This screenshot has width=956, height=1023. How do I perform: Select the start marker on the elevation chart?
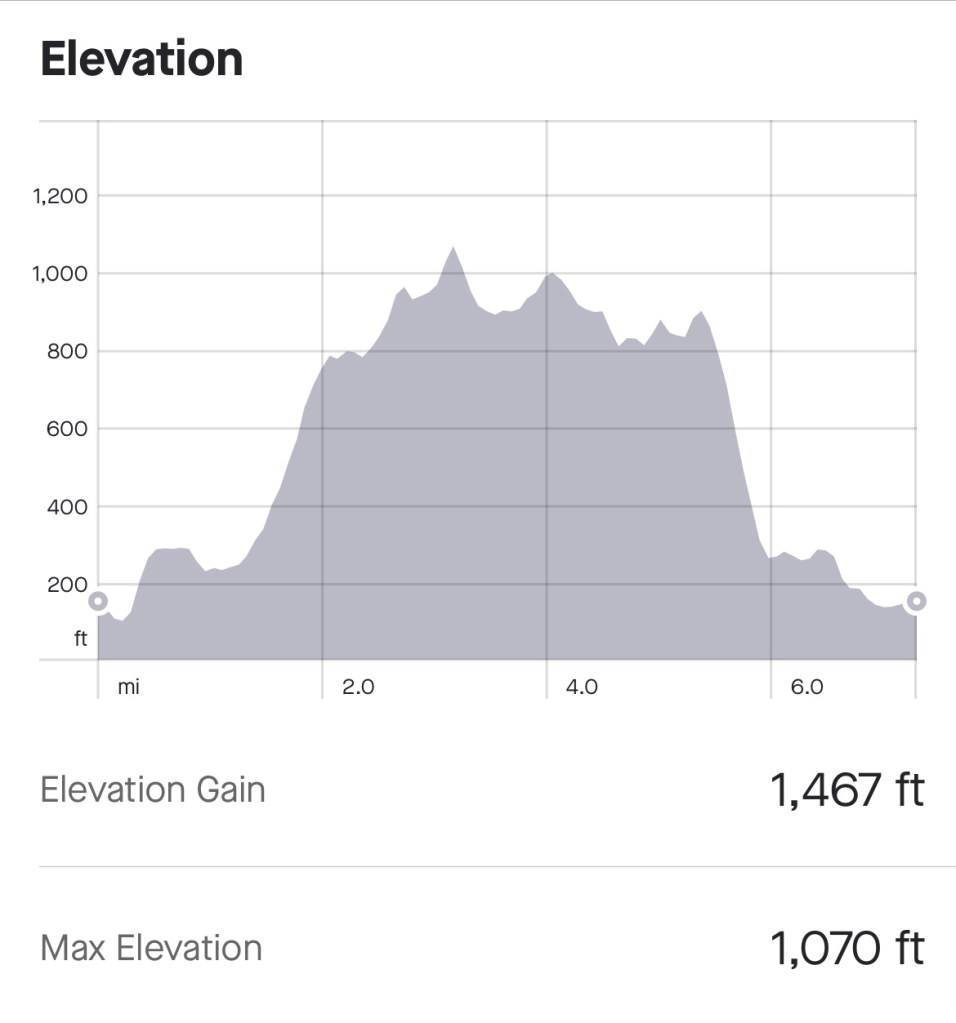pos(98,601)
